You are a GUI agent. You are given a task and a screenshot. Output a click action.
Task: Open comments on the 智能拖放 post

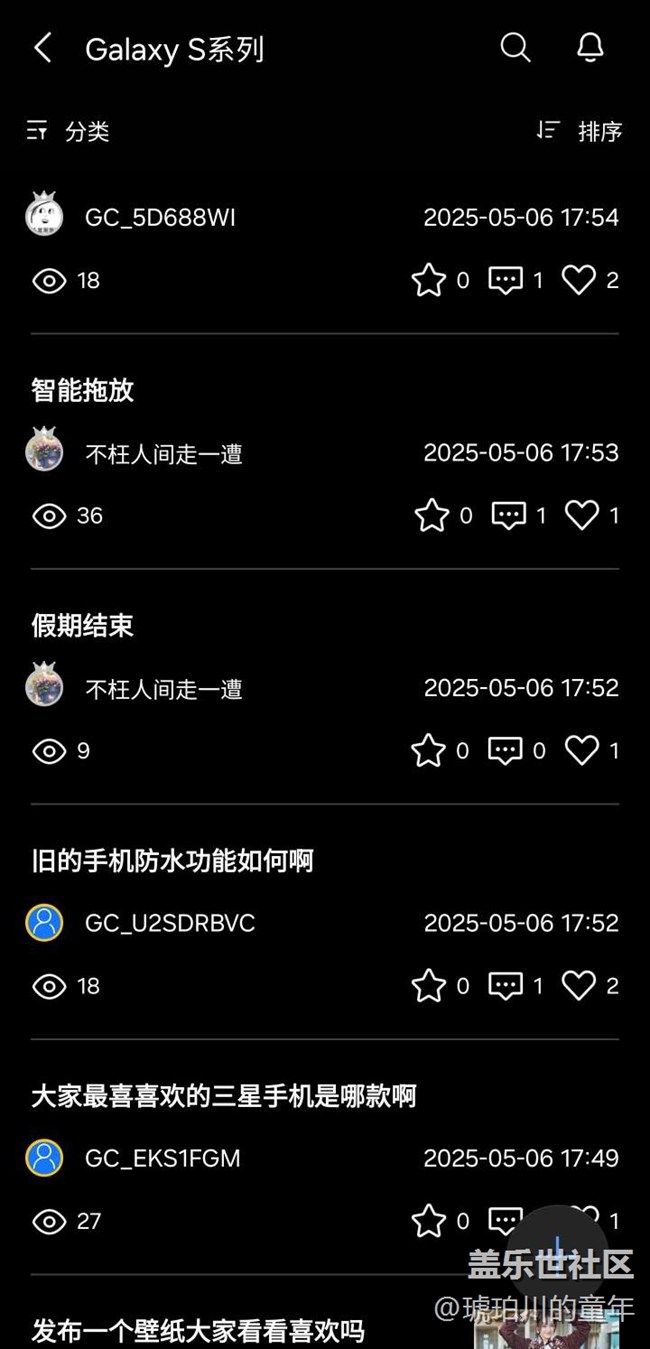pos(509,515)
